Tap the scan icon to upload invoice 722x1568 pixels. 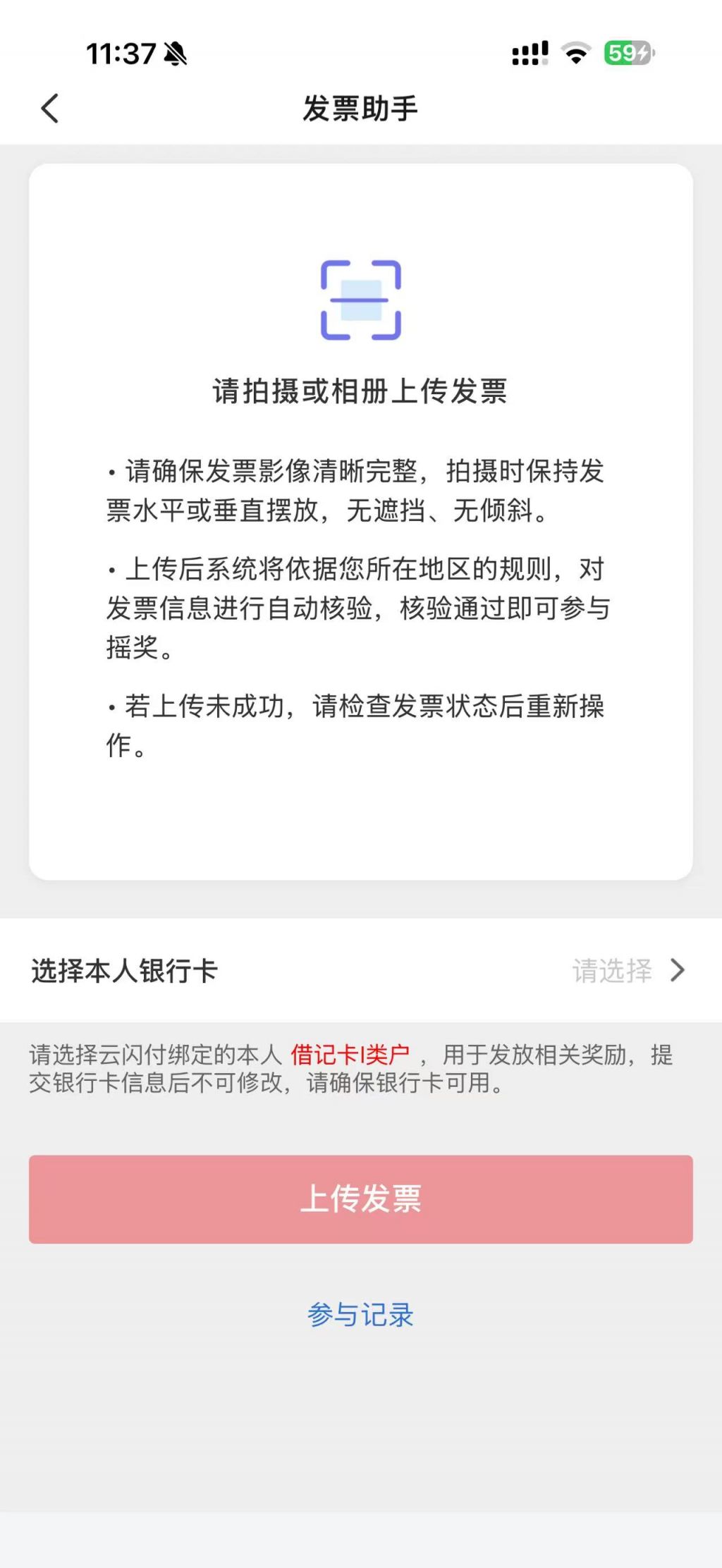pyautogui.click(x=360, y=300)
